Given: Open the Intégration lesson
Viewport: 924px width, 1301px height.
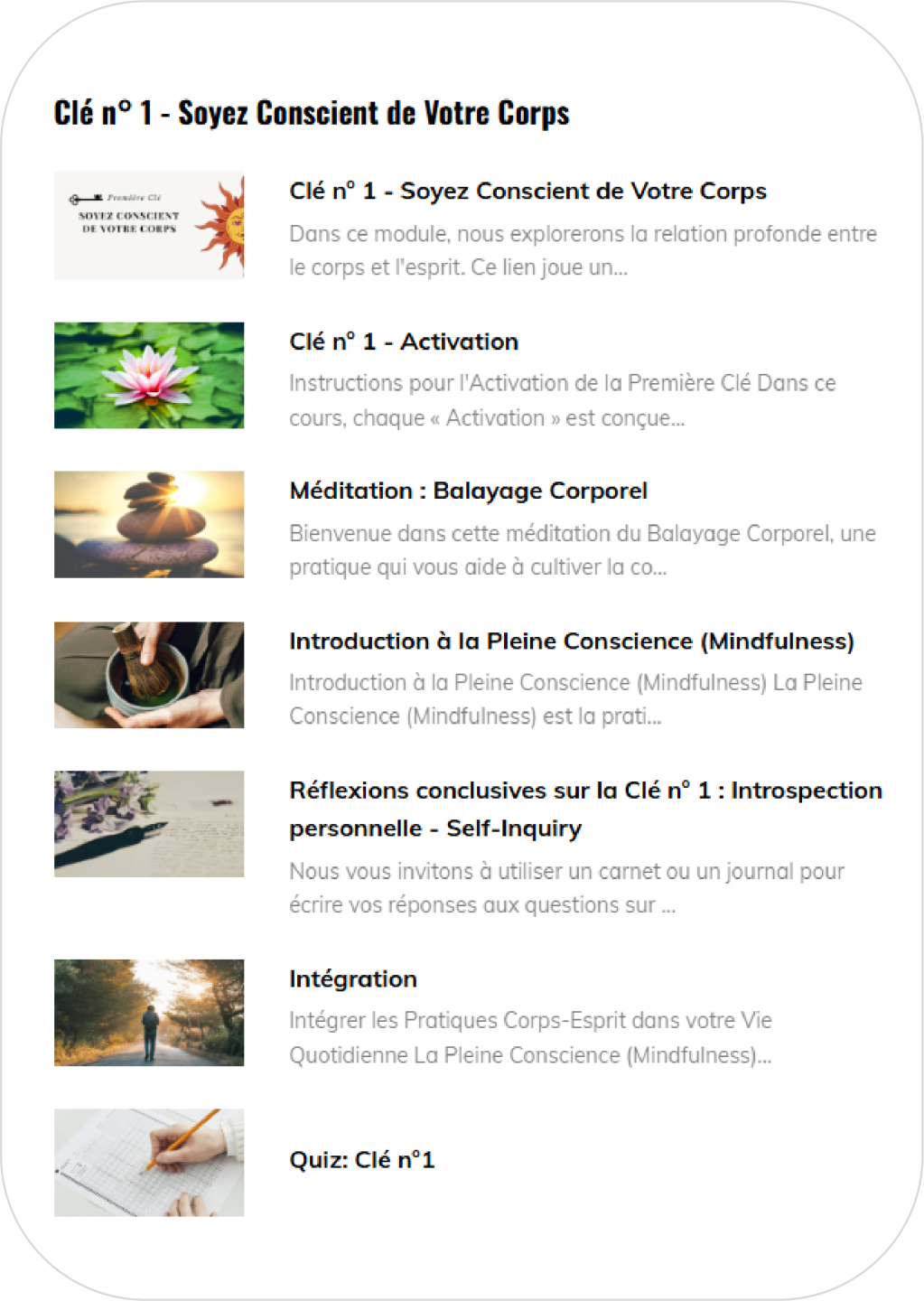Looking at the screenshot, I should tap(353, 979).
